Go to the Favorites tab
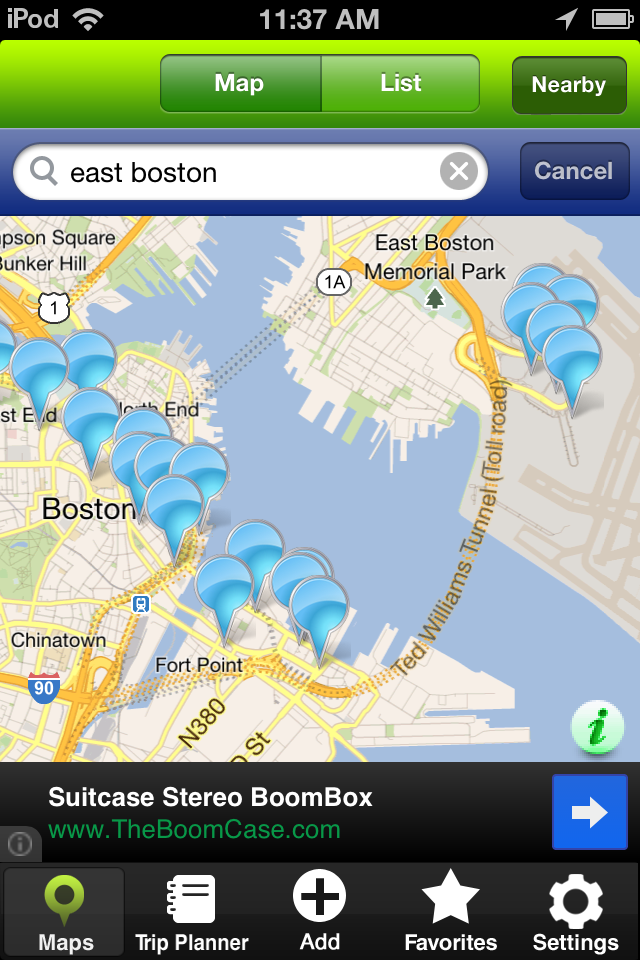This screenshot has width=640, height=960. tap(450, 912)
